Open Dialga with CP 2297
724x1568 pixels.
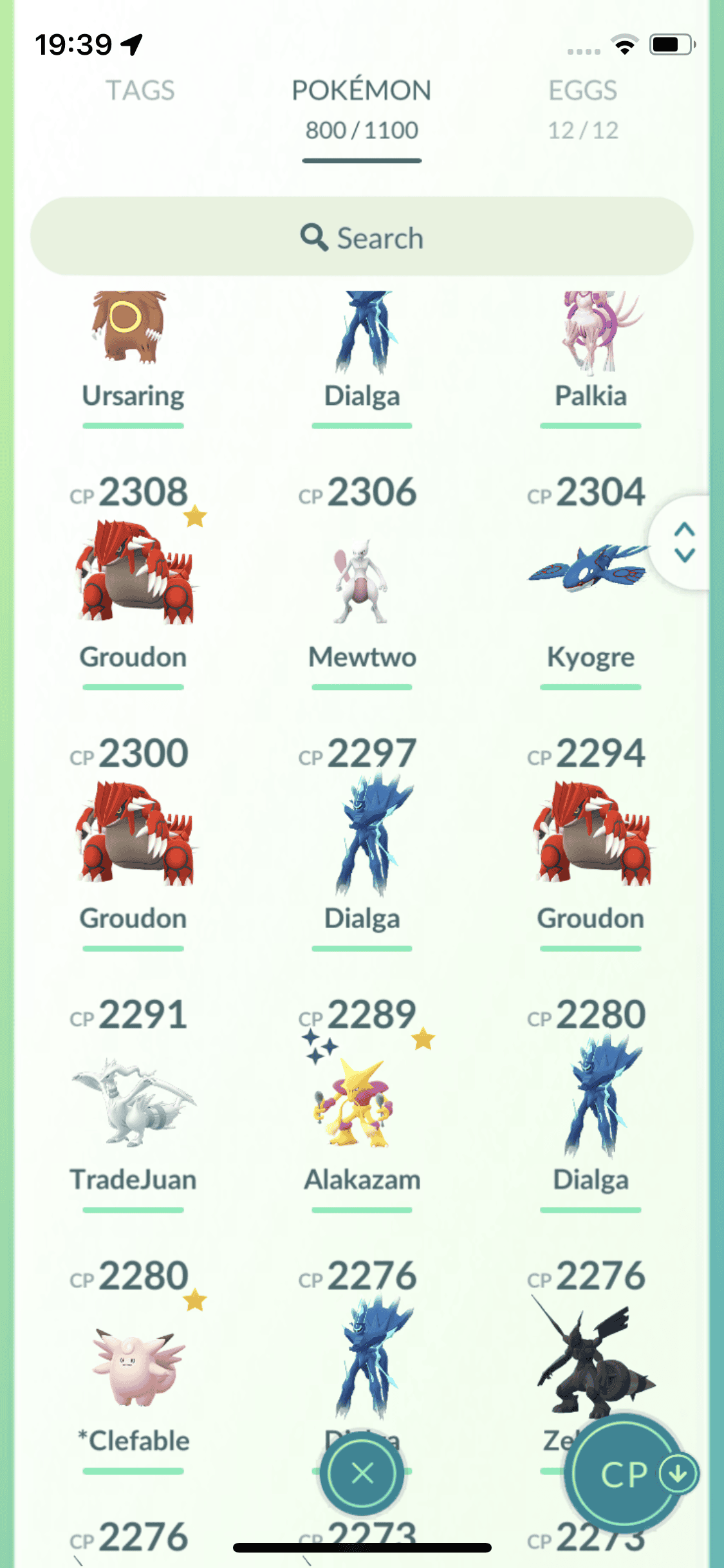(362, 834)
